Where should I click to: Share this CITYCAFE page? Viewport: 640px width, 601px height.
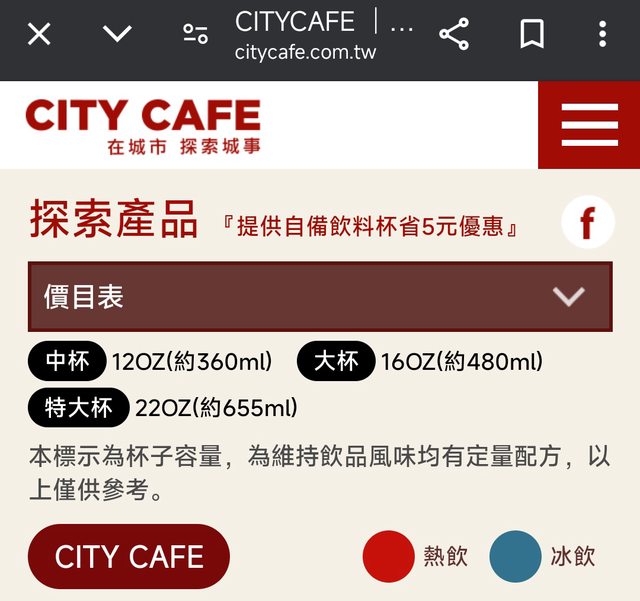454,35
